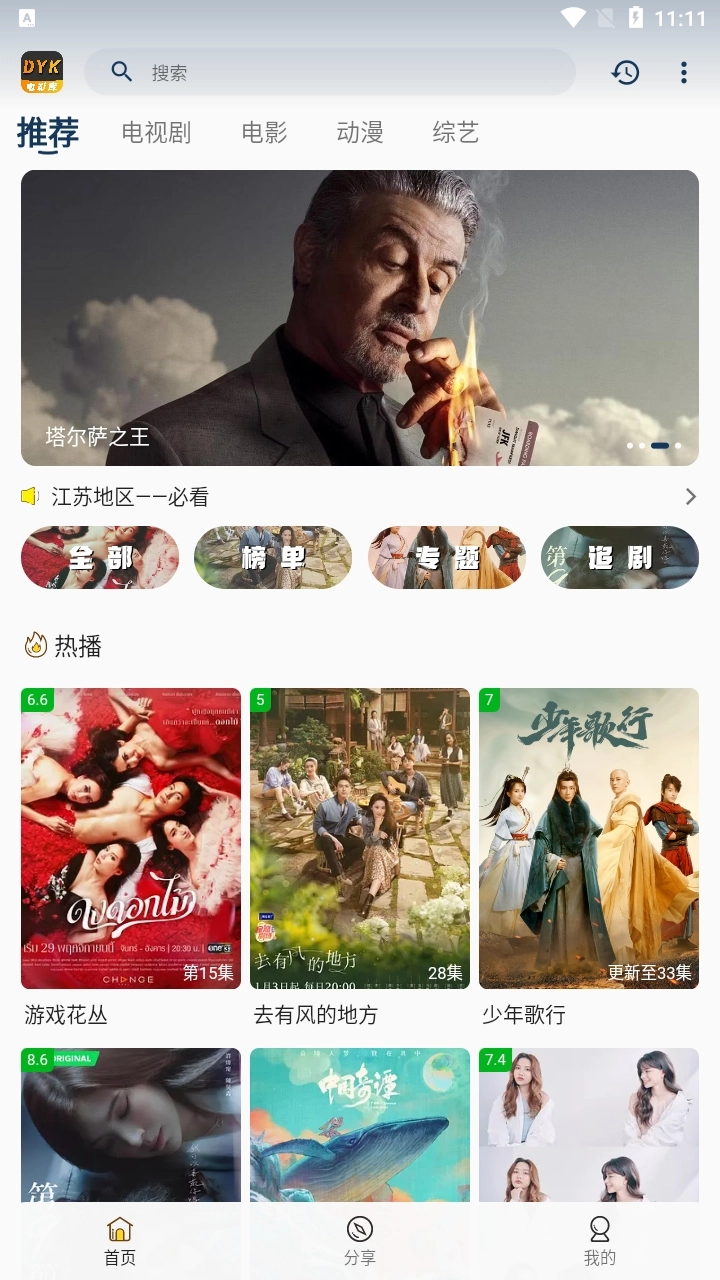Image resolution: width=720 pixels, height=1280 pixels.
Task: Open the three-dot overflow menu
Action: pyautogui.click(x=684, y=72)
